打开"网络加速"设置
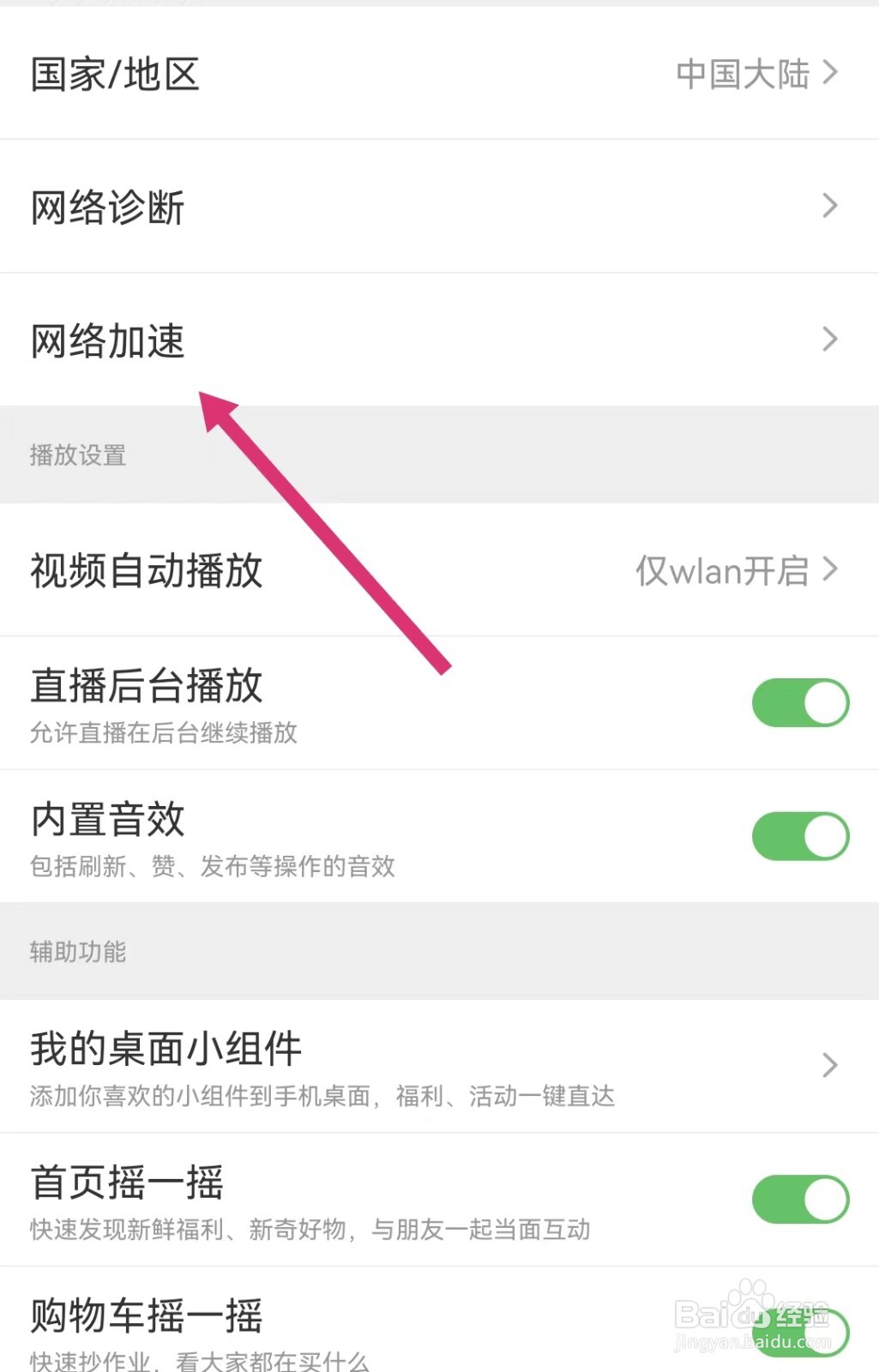879x1372 pixels. 107,341
